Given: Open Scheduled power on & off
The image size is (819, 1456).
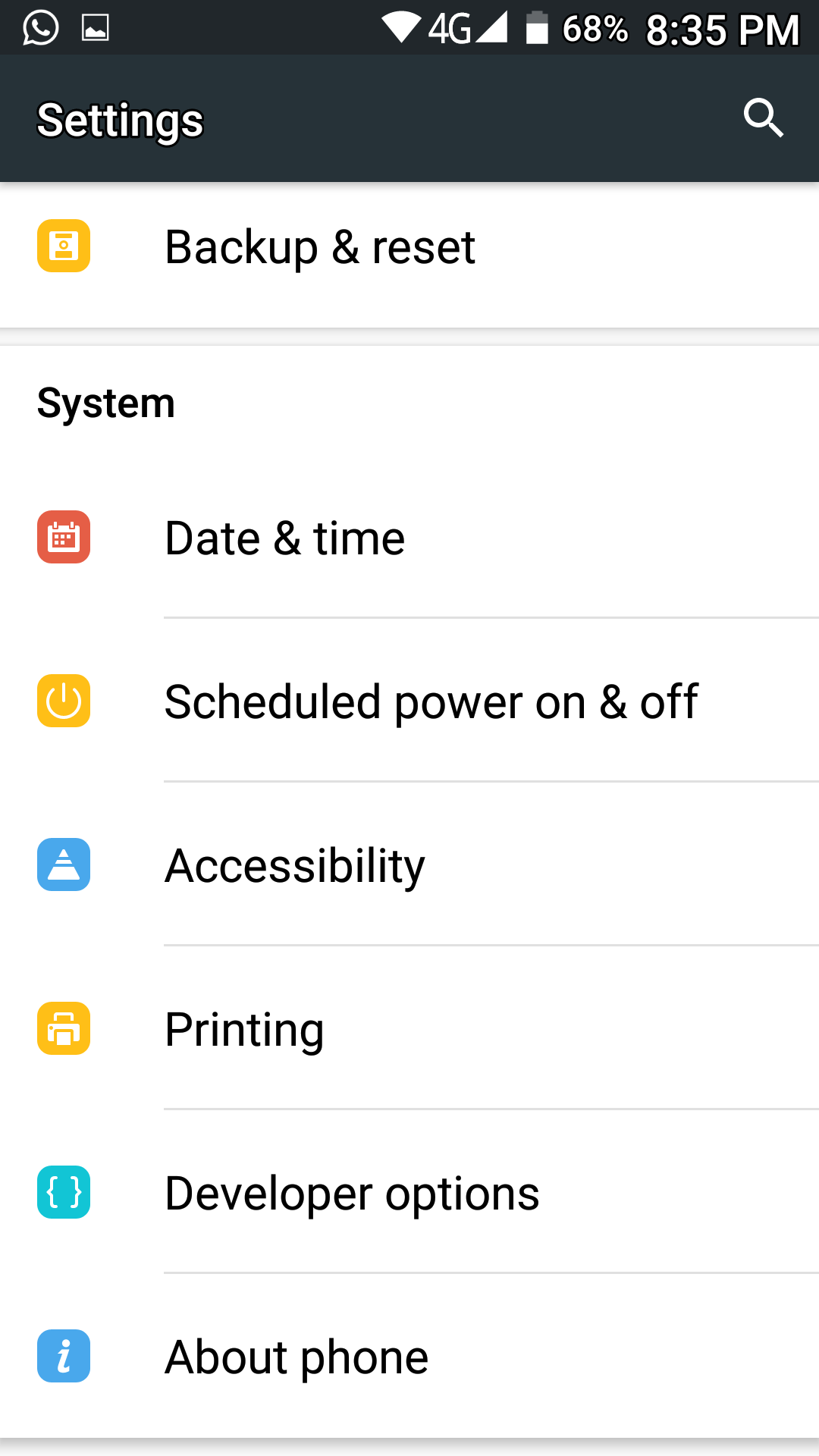Looking at the screenshot, I should (409, 701).
